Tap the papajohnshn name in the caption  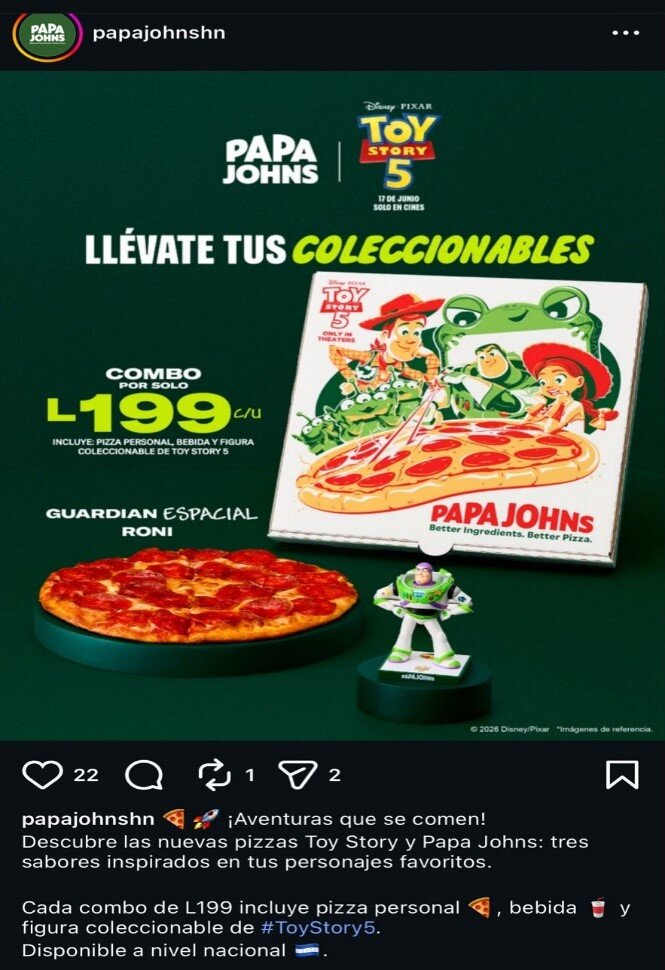88,819
